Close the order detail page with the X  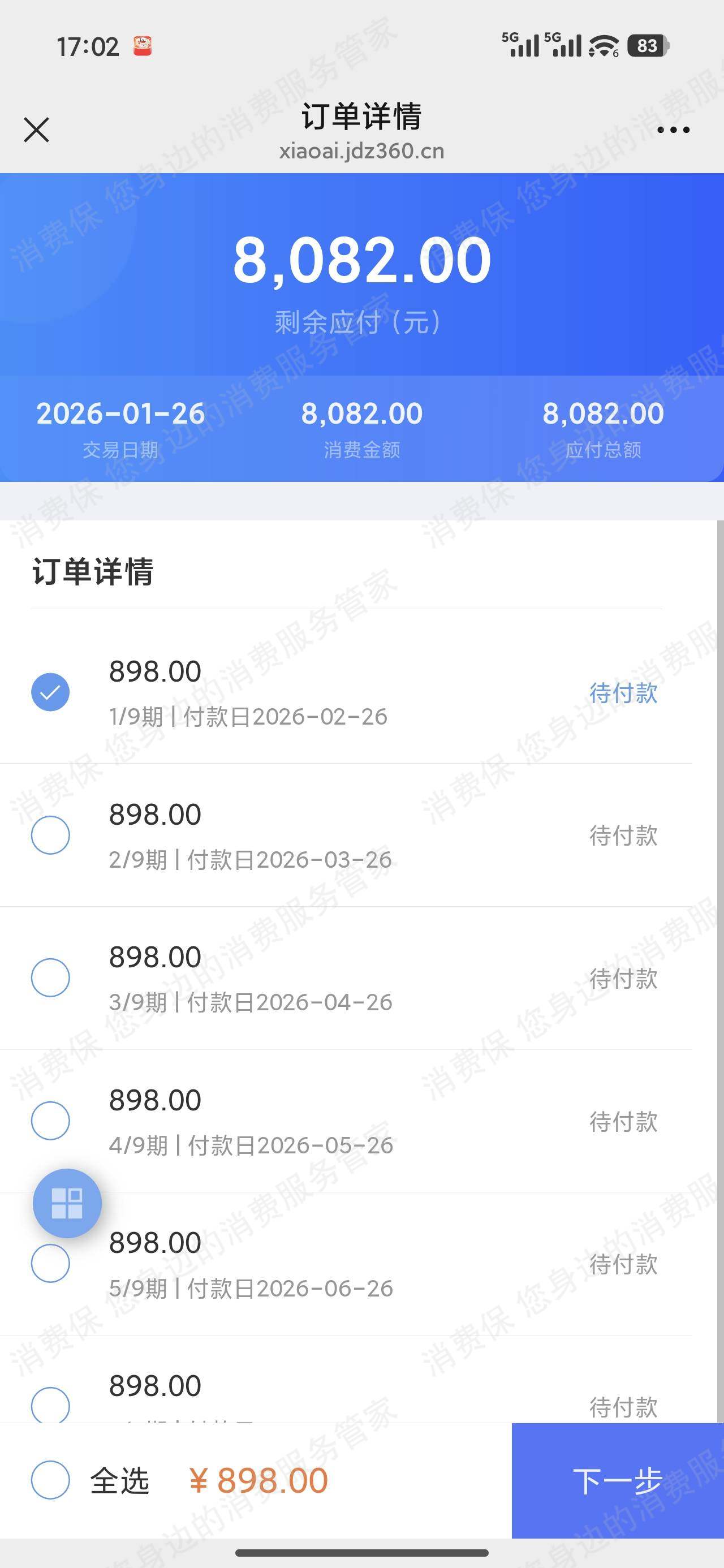click(x=37, y=130)
